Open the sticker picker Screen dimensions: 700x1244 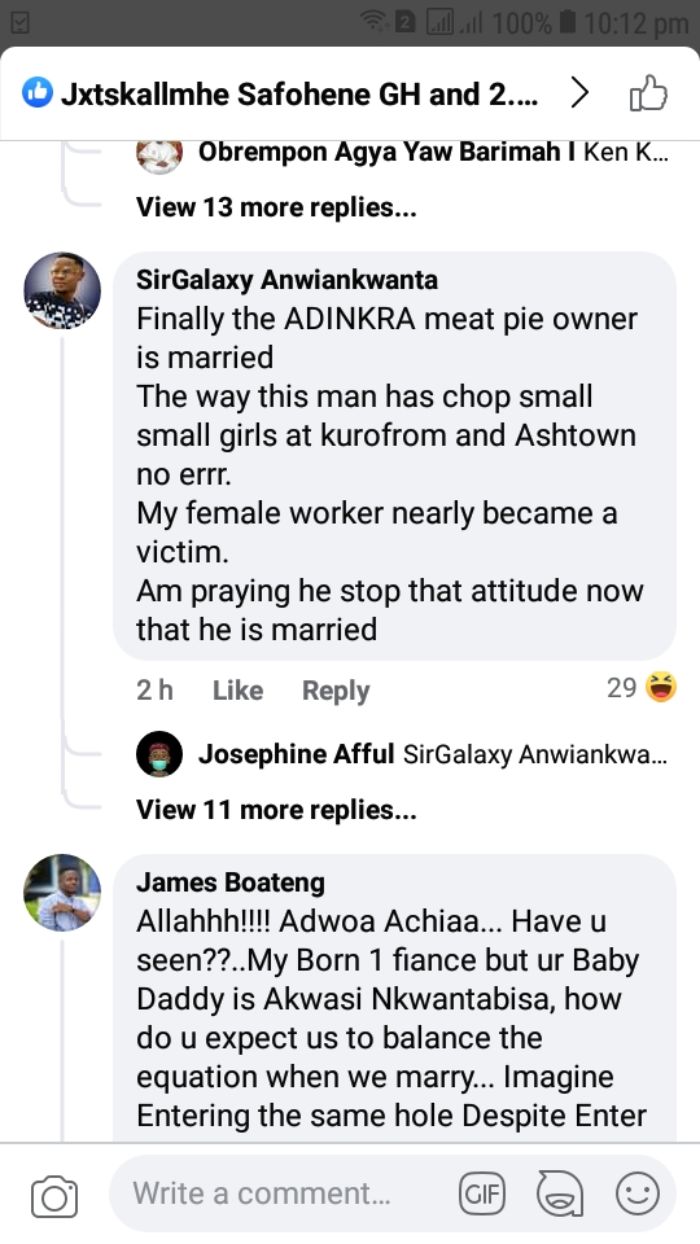559,1193
